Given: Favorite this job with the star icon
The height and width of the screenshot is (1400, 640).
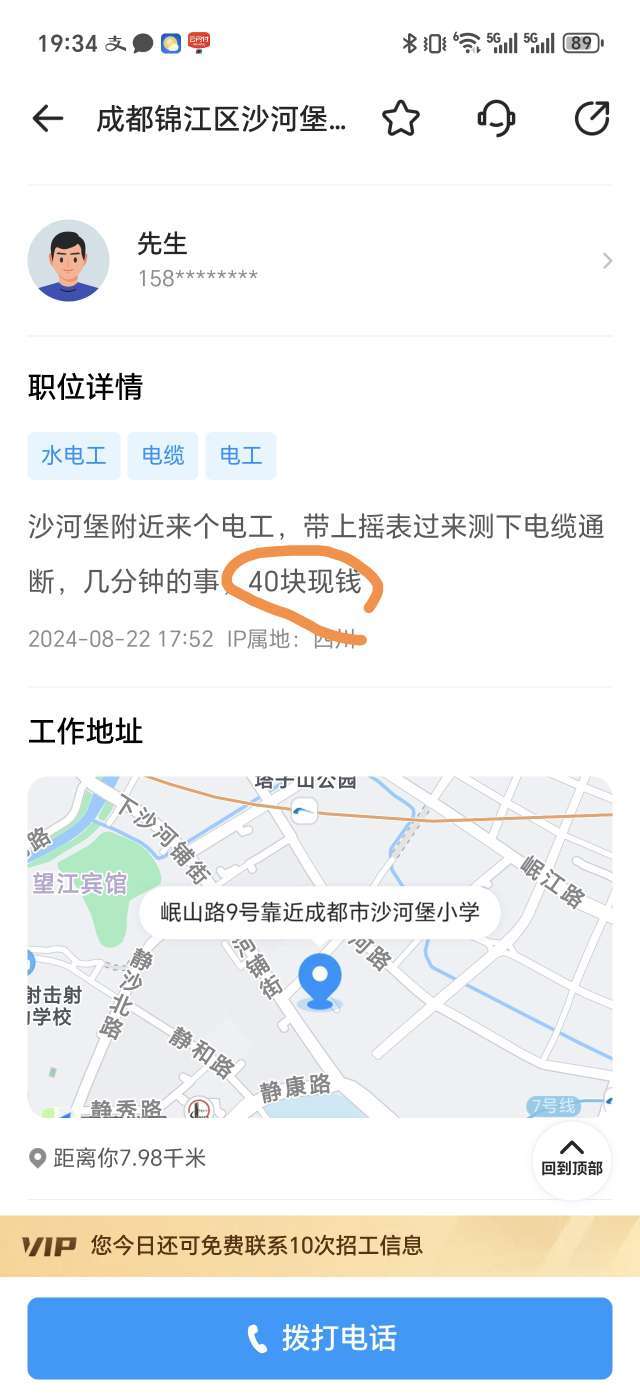Looking at the screenshot, I should (401, 119).
